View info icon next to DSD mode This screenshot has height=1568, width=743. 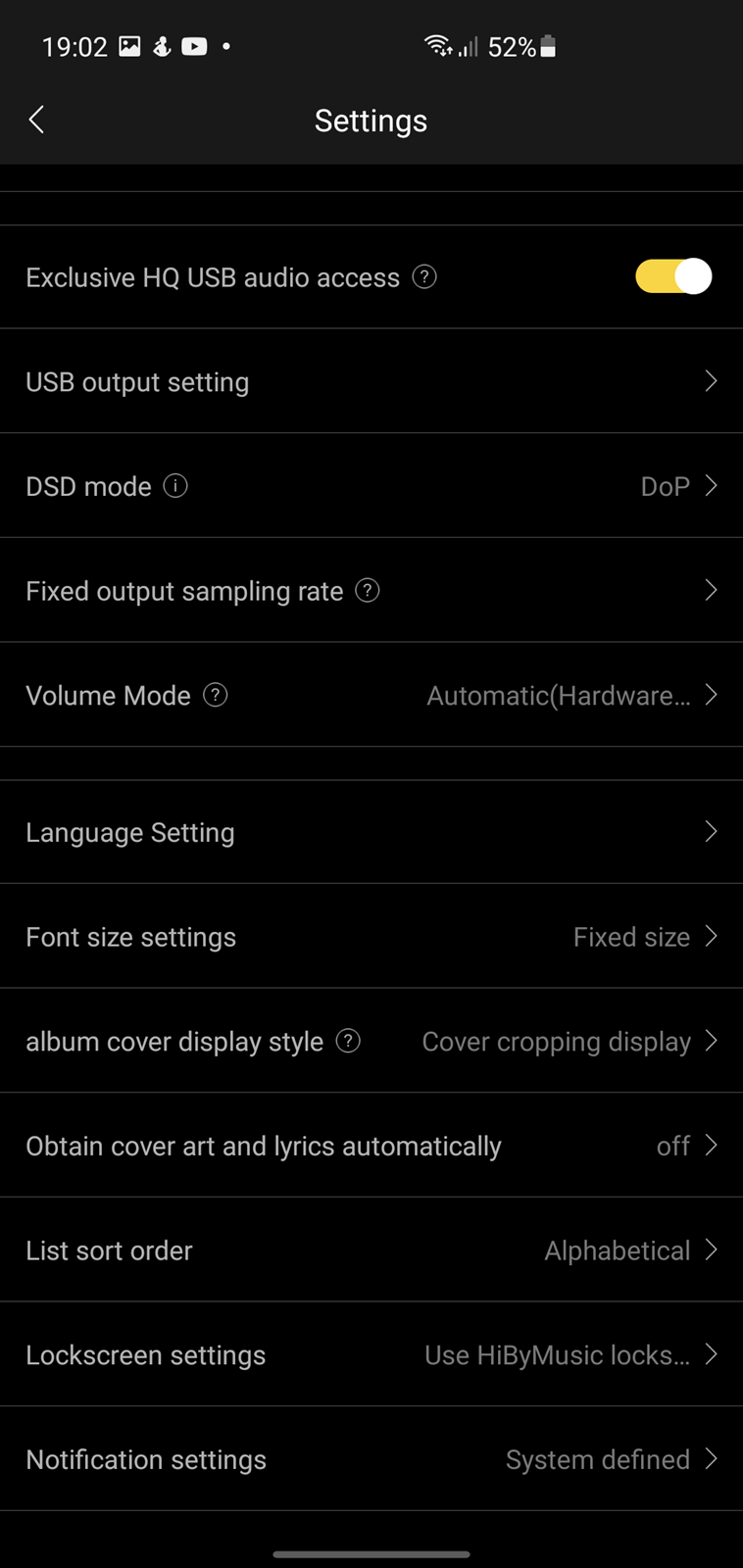(175, 485)
